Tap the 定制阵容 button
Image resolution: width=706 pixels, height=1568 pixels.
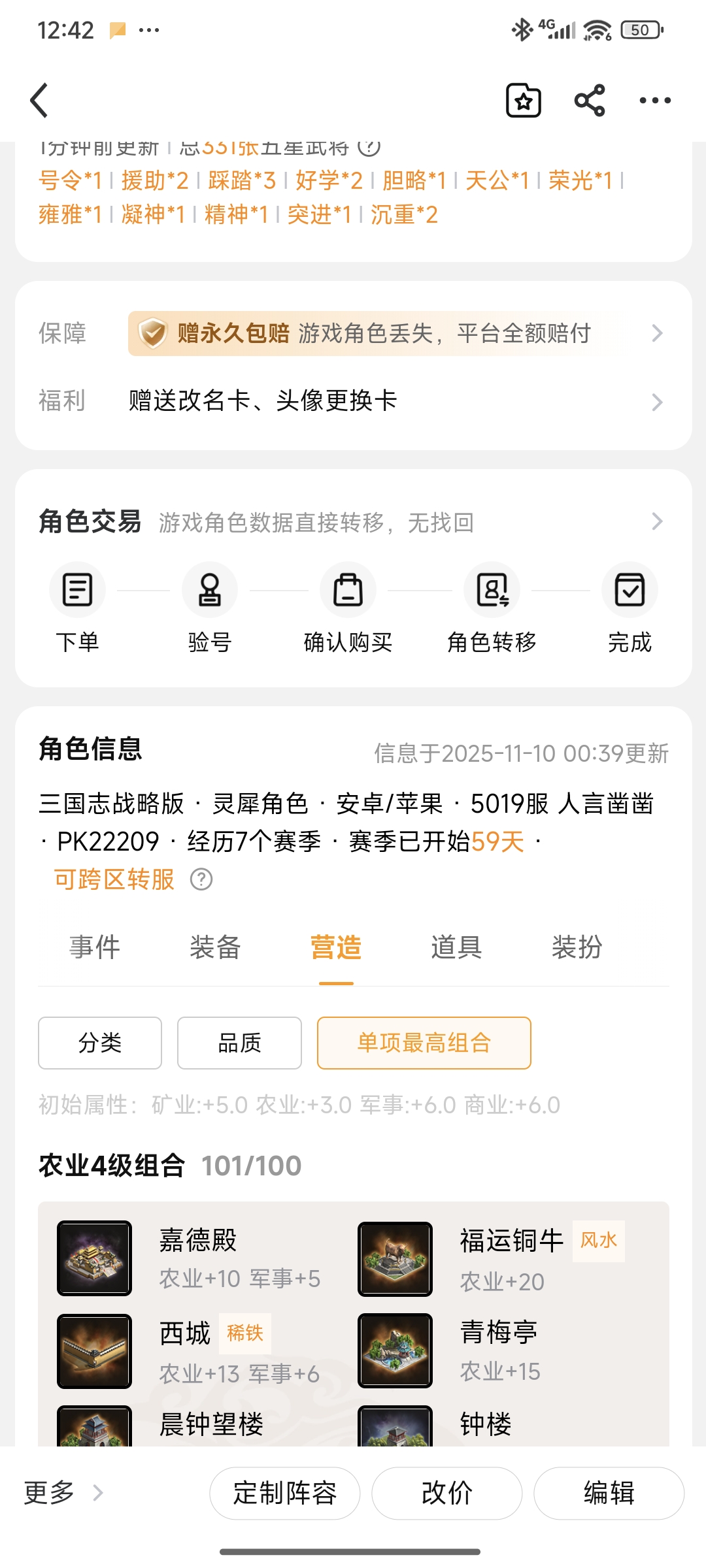[284, 1493]
